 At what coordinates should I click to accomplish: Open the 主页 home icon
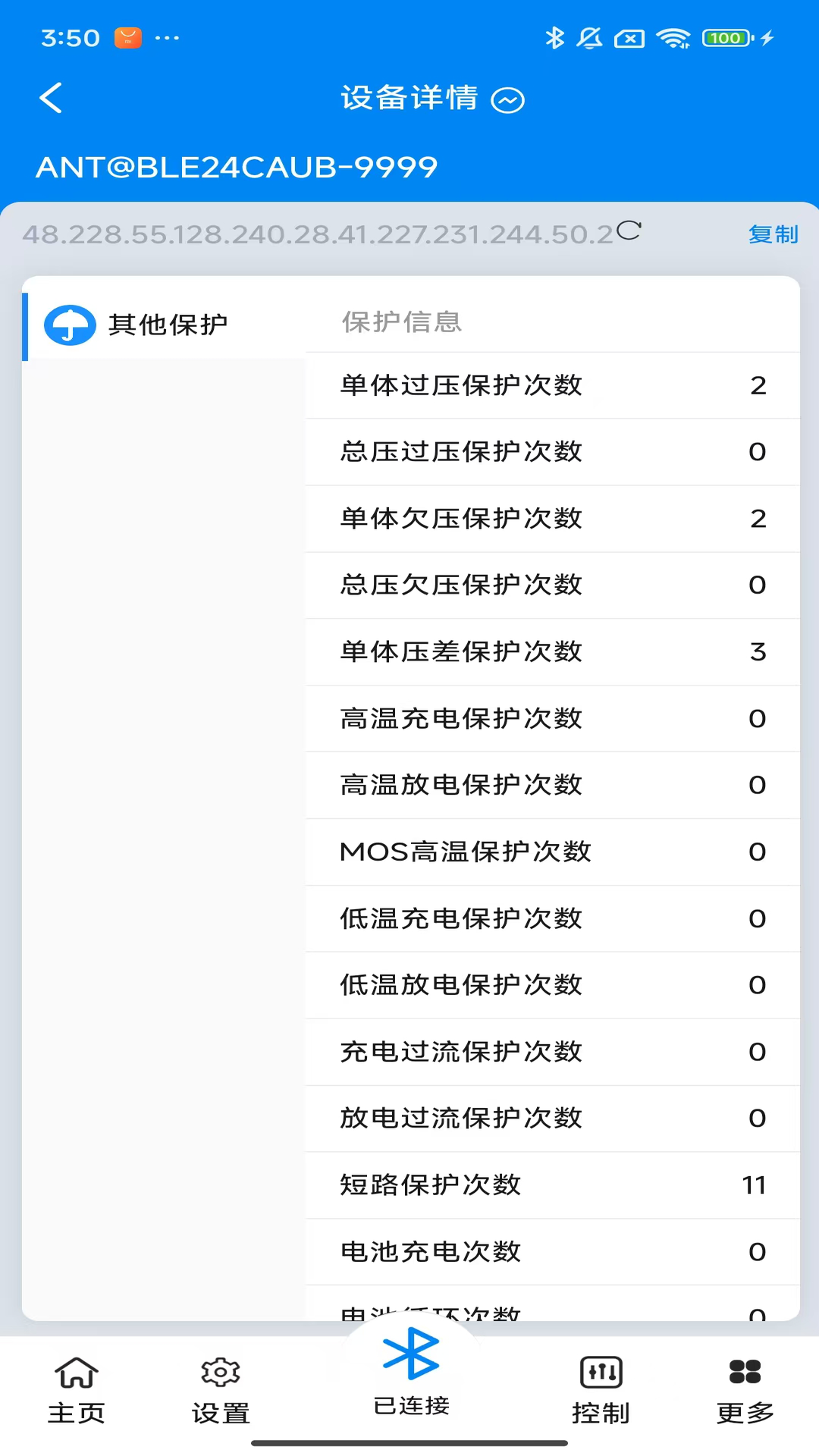click(77, 1373)
